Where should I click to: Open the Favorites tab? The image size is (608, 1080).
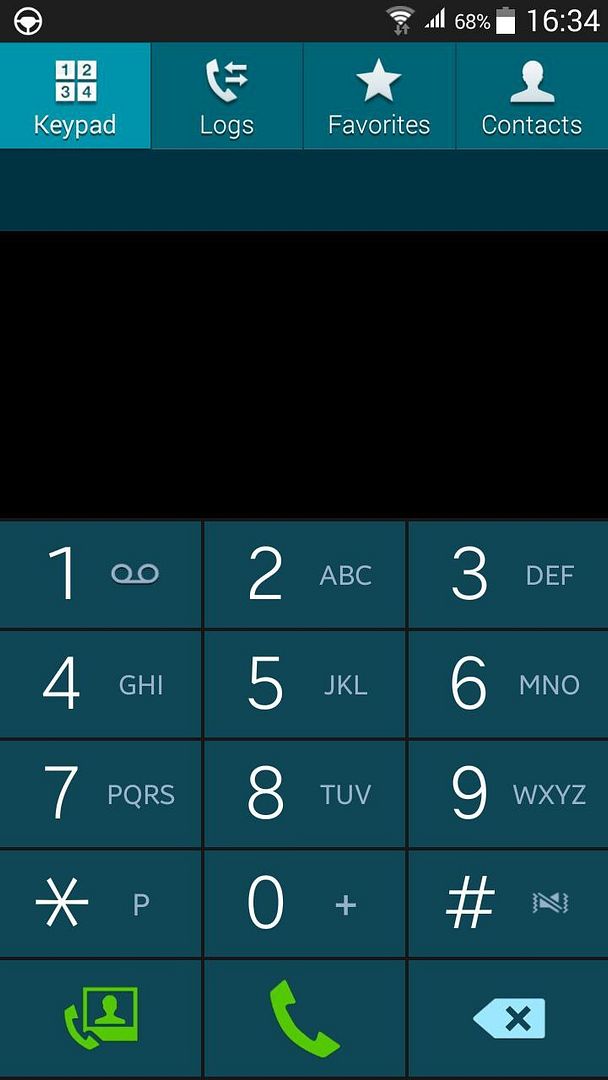[379, 97]
